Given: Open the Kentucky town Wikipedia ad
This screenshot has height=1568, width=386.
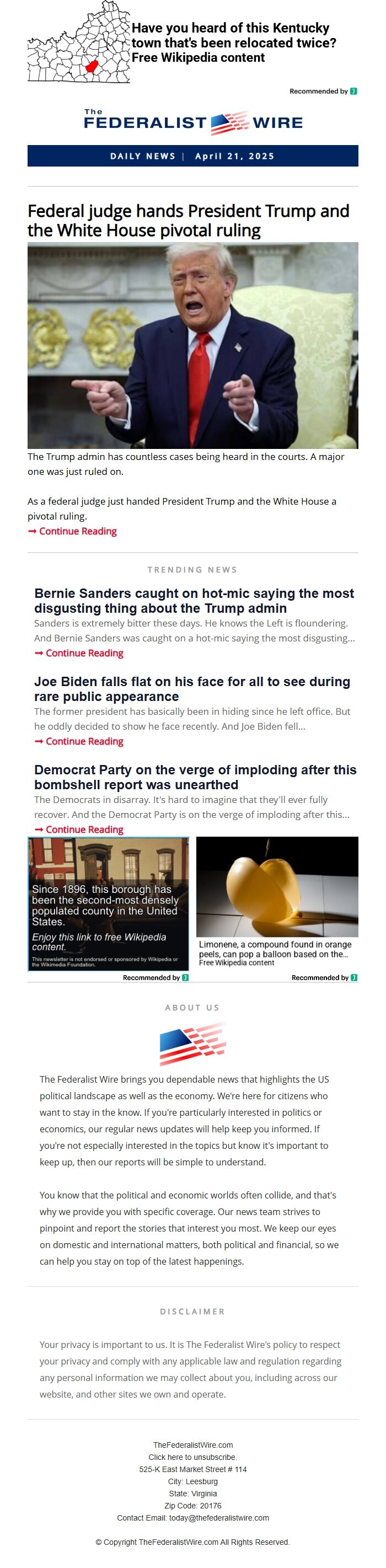Looking at the screenshot, I should (x=233, y=42).
